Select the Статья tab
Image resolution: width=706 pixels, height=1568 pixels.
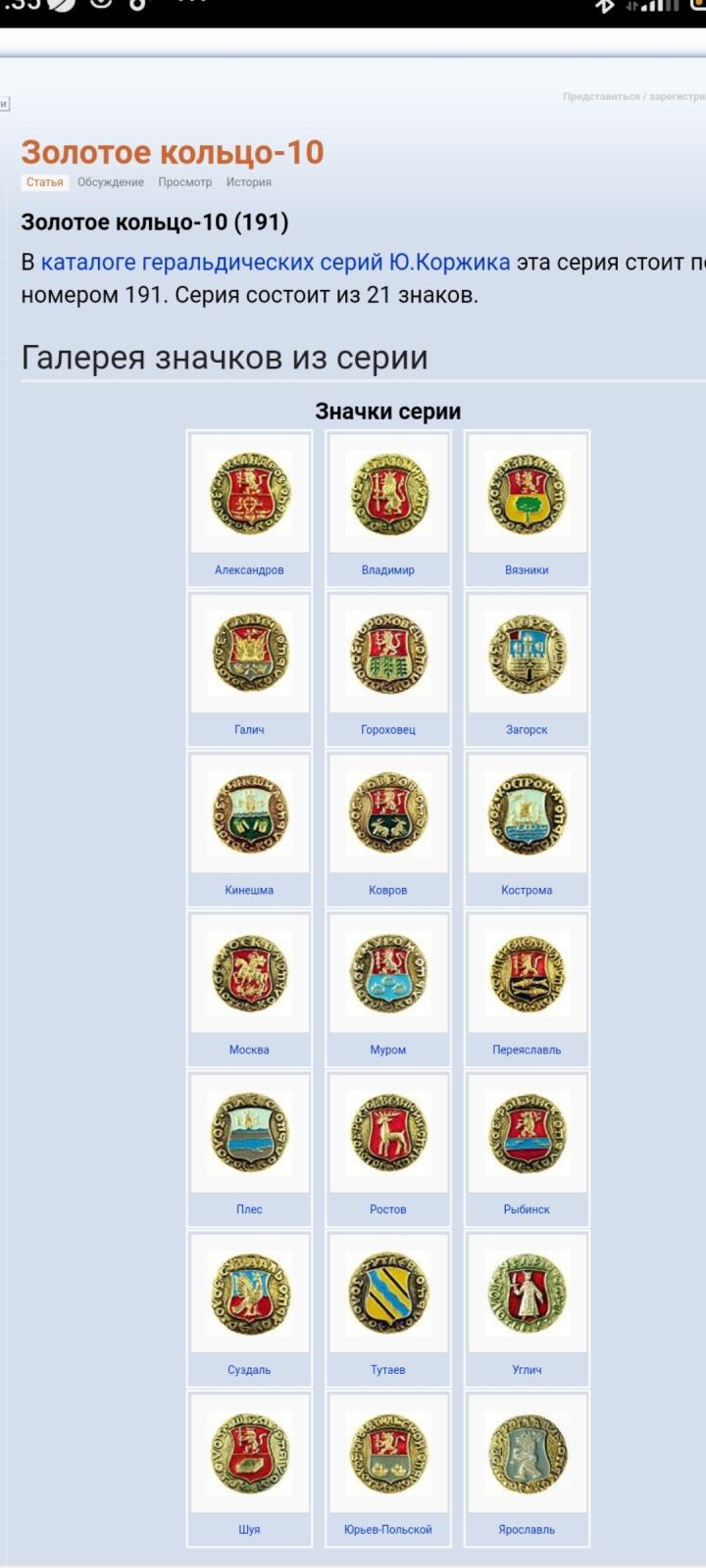[x=45, y=182]
